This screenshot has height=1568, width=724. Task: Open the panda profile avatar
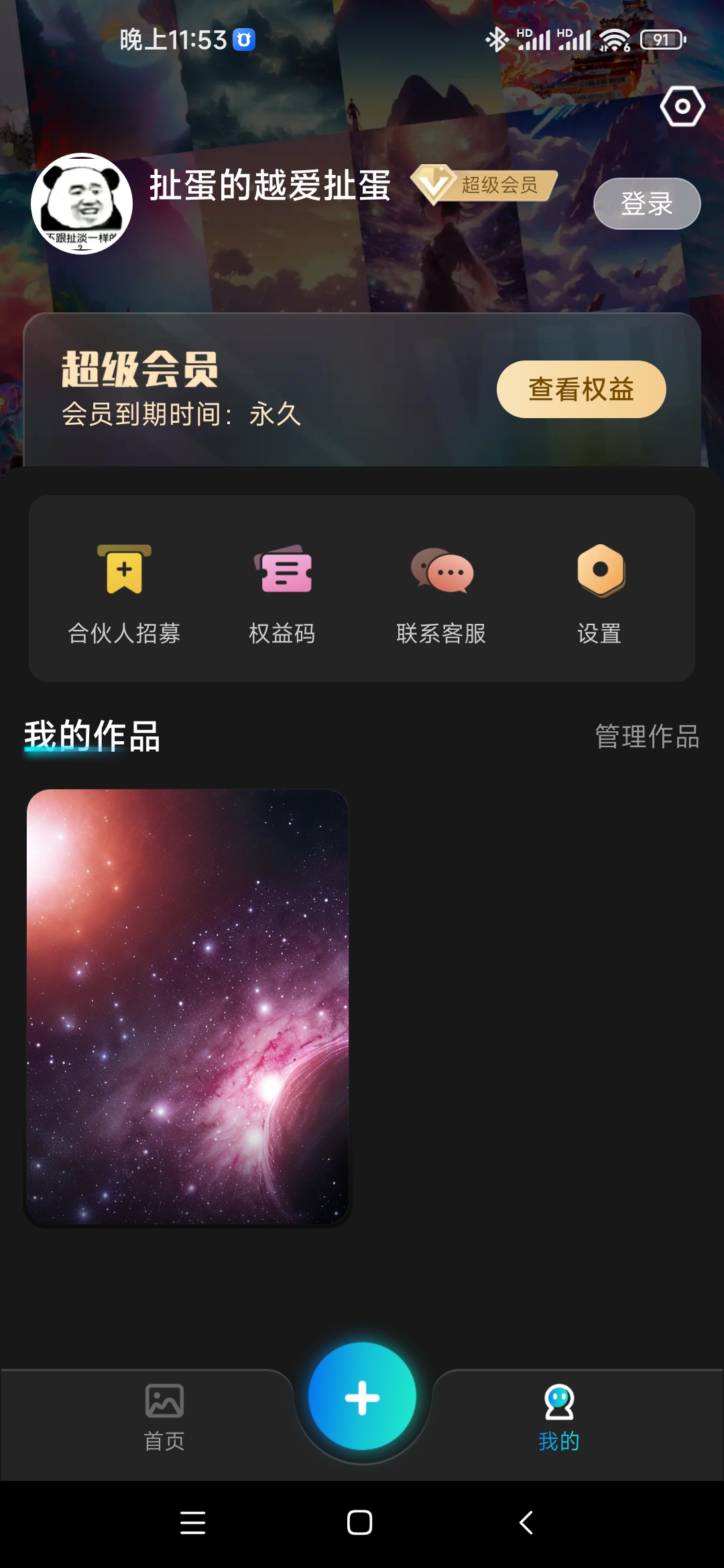[x=82, y=204]
